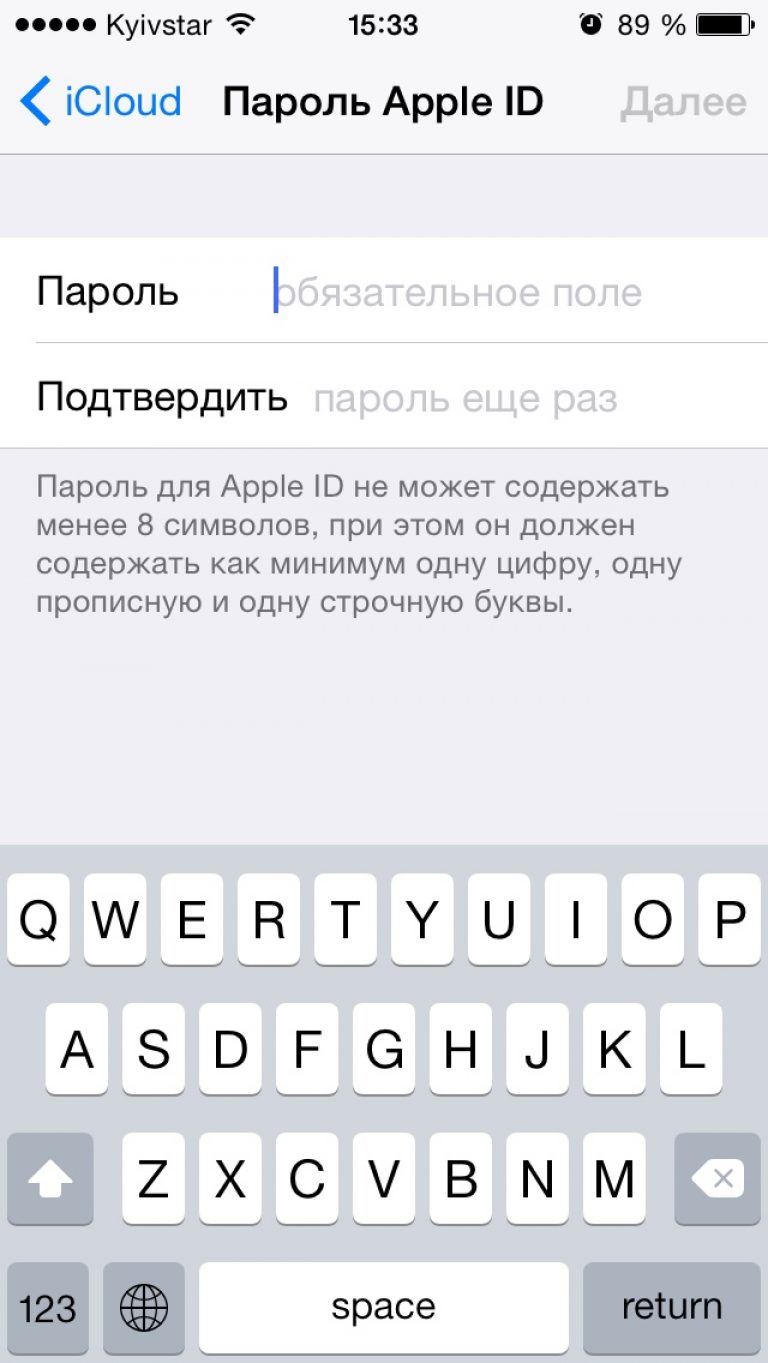The width and height of the screenshot is (768, 1363).
Task: Tap the space bar
Action: point(383,1307)
